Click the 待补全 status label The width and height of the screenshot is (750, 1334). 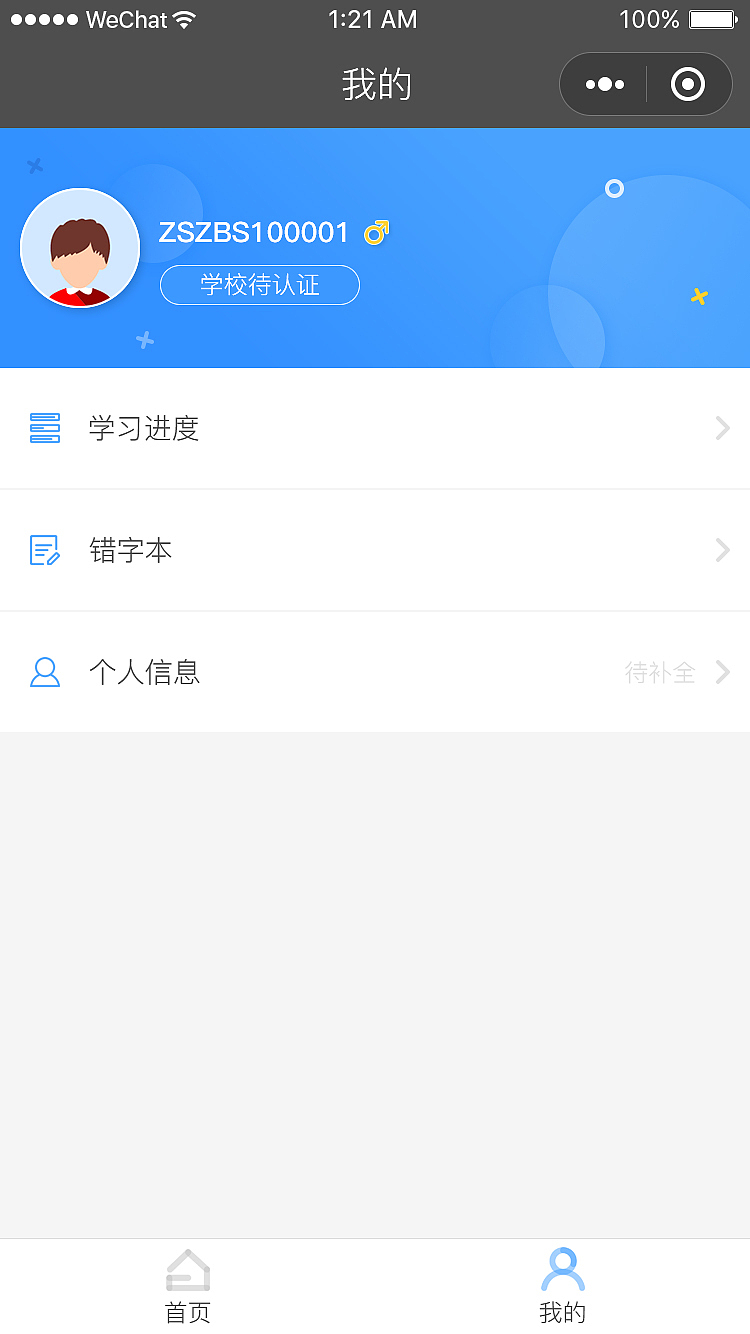(x=661, y=672)
